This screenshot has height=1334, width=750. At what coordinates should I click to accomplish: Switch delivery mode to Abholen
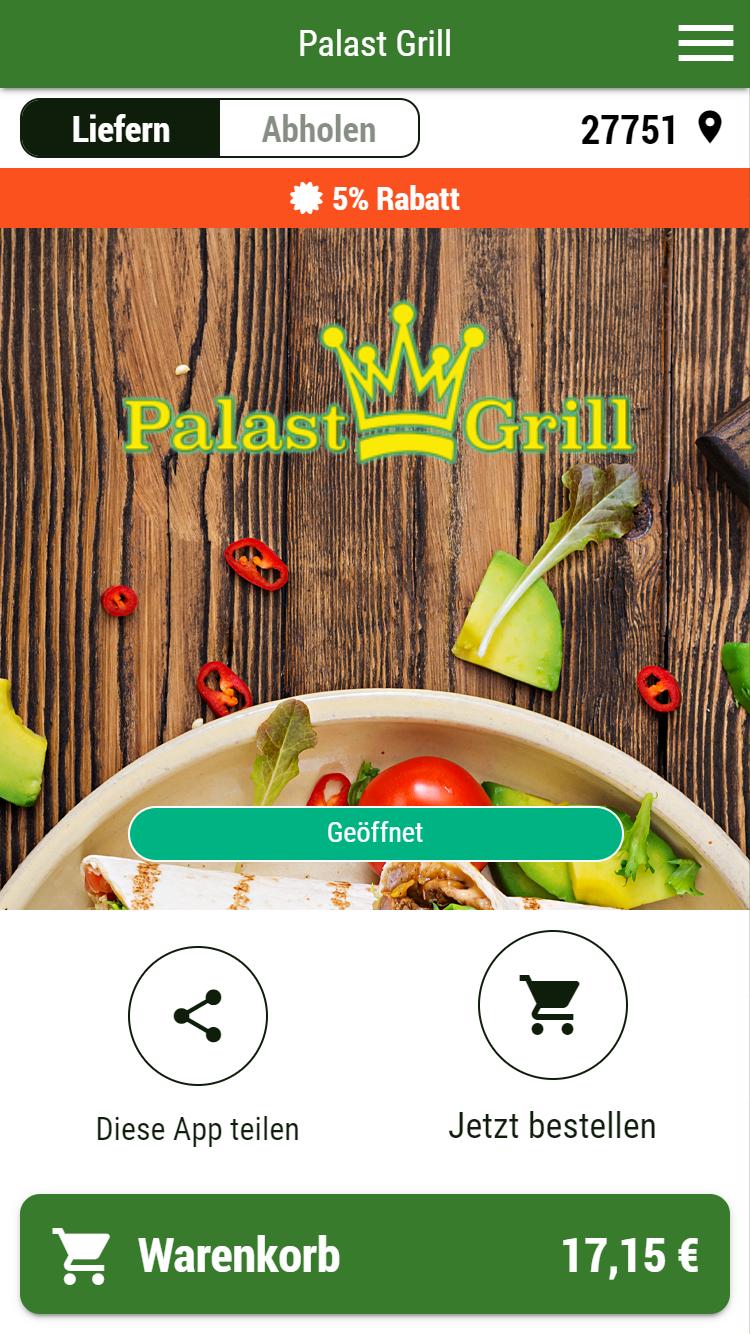pos(318,128)
